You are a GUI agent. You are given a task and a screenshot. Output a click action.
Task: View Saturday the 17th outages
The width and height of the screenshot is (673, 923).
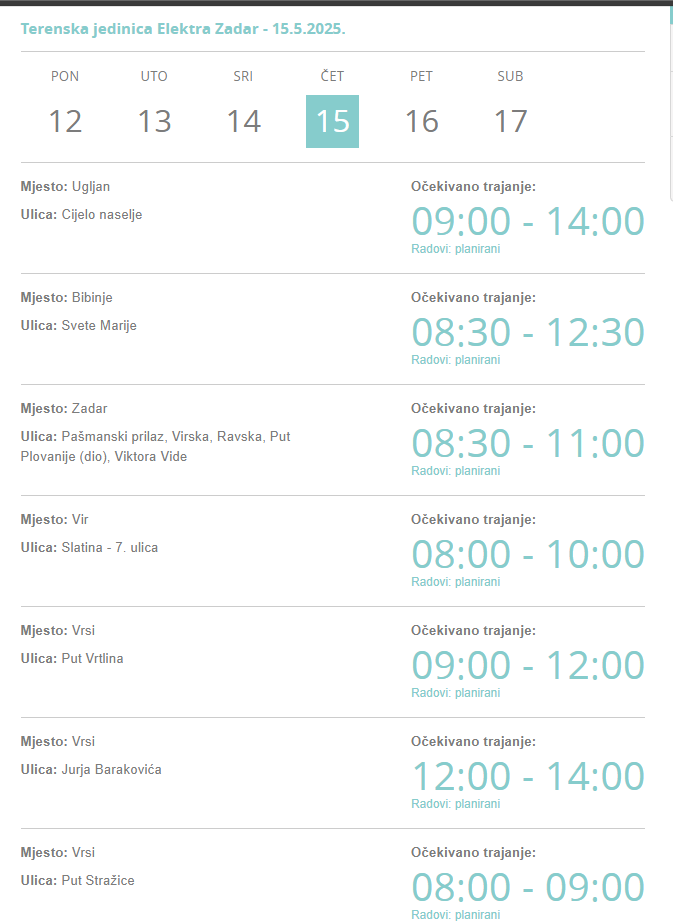pyautogui.click(x=510, y=121)
